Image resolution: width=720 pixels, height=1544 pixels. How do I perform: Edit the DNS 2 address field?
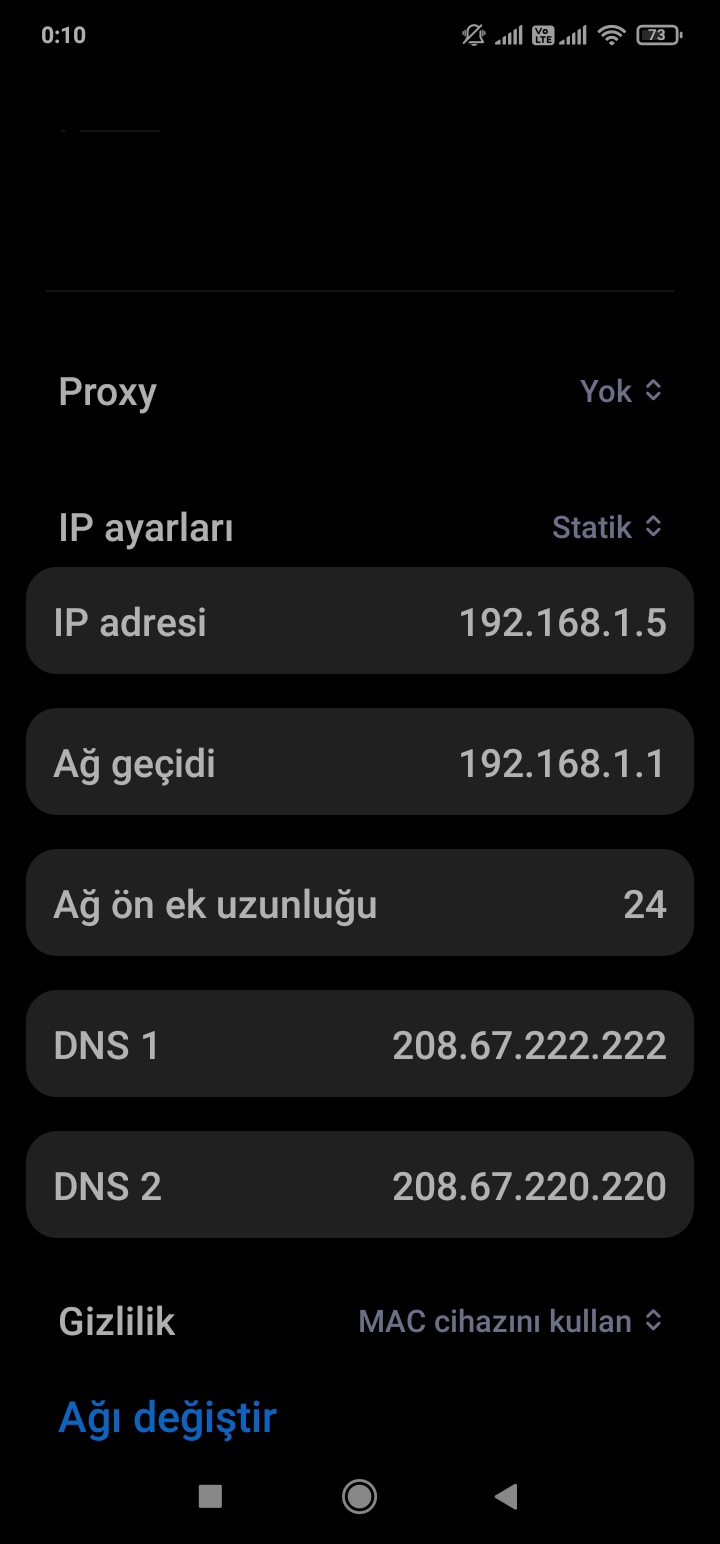coord(360,1185)
